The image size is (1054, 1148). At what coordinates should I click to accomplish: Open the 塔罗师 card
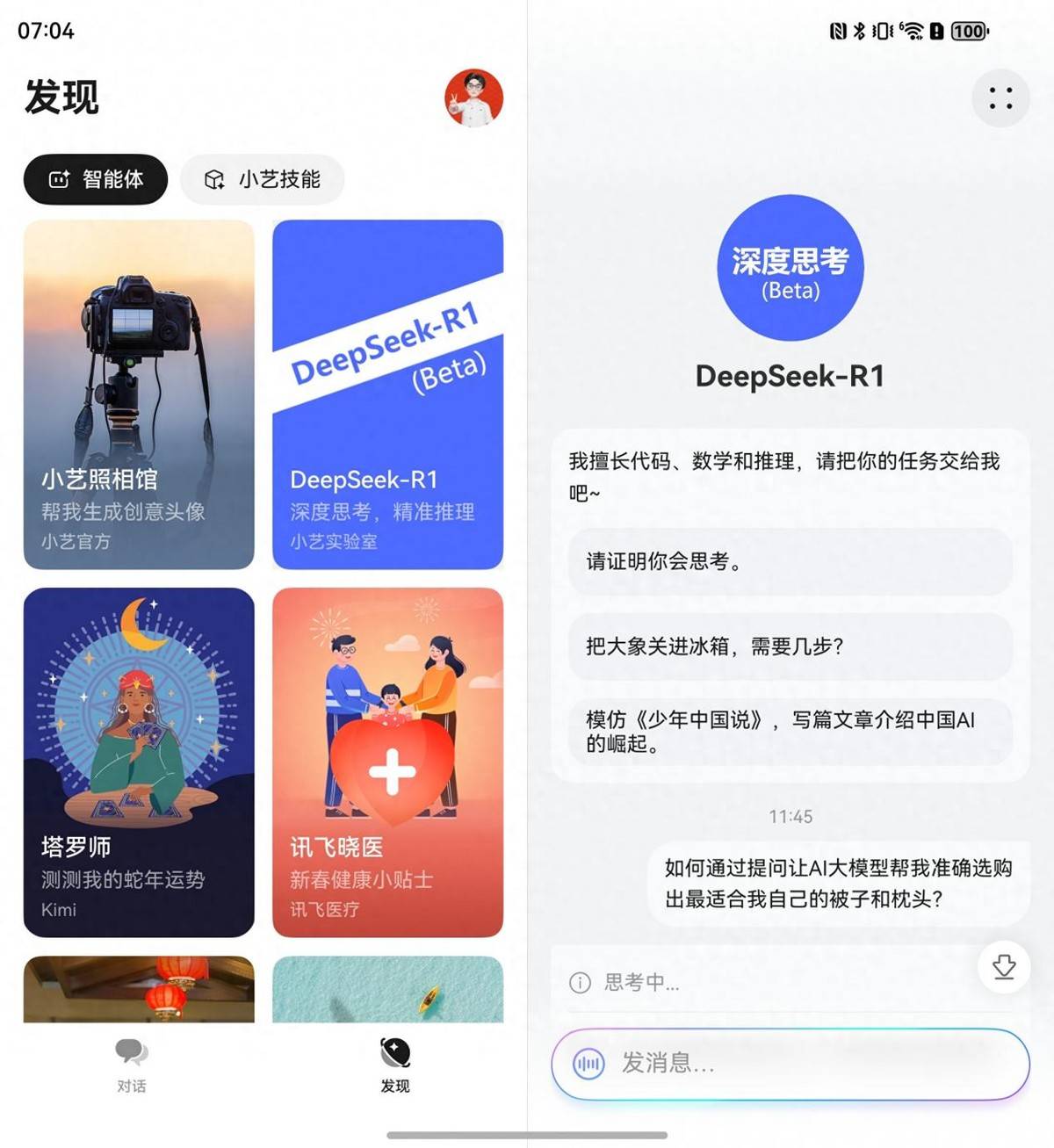(x=139, y=762)
